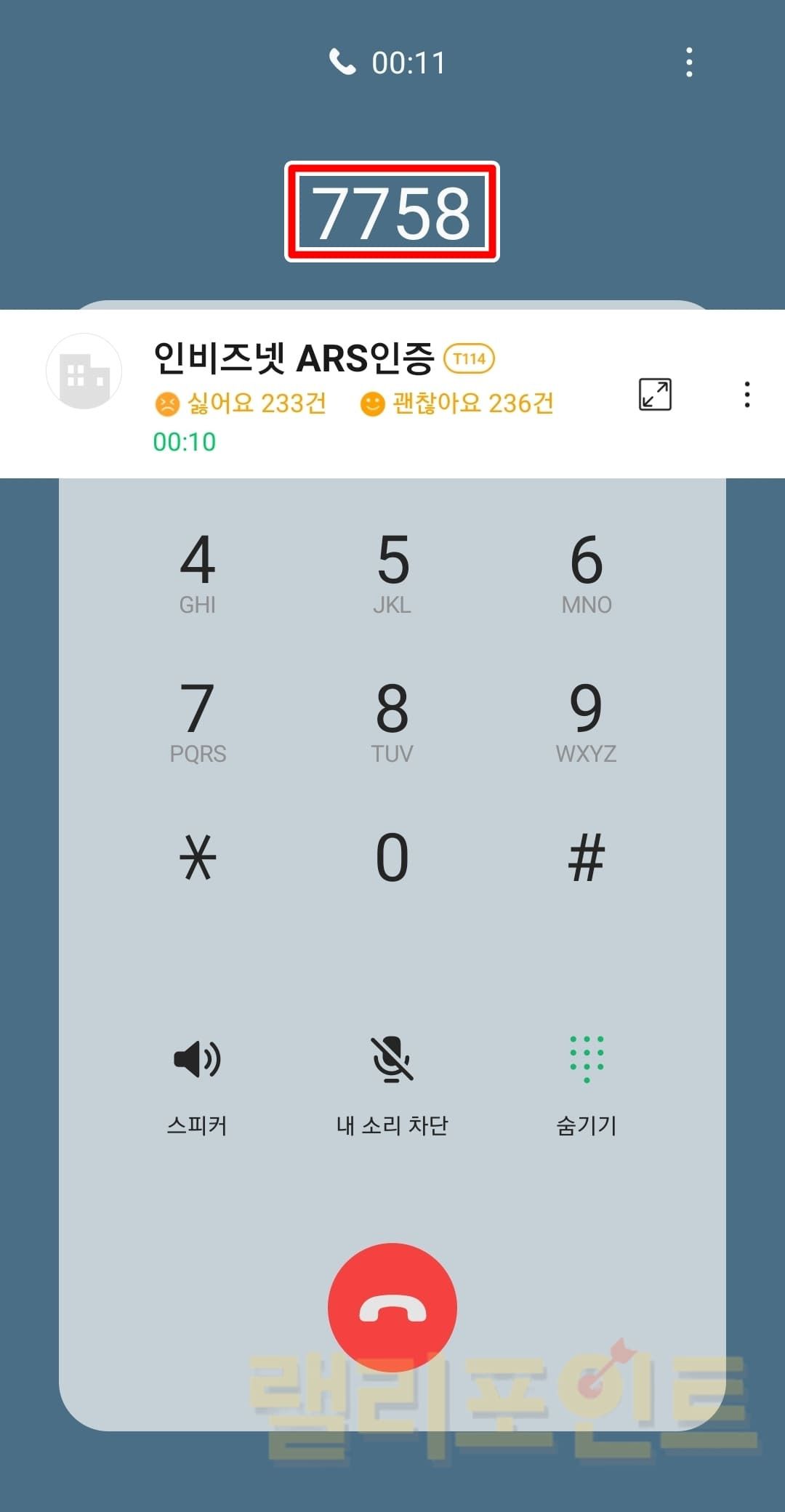Hide the keypad (숨기기)
785x1512 pixels.
[587, 1082]
